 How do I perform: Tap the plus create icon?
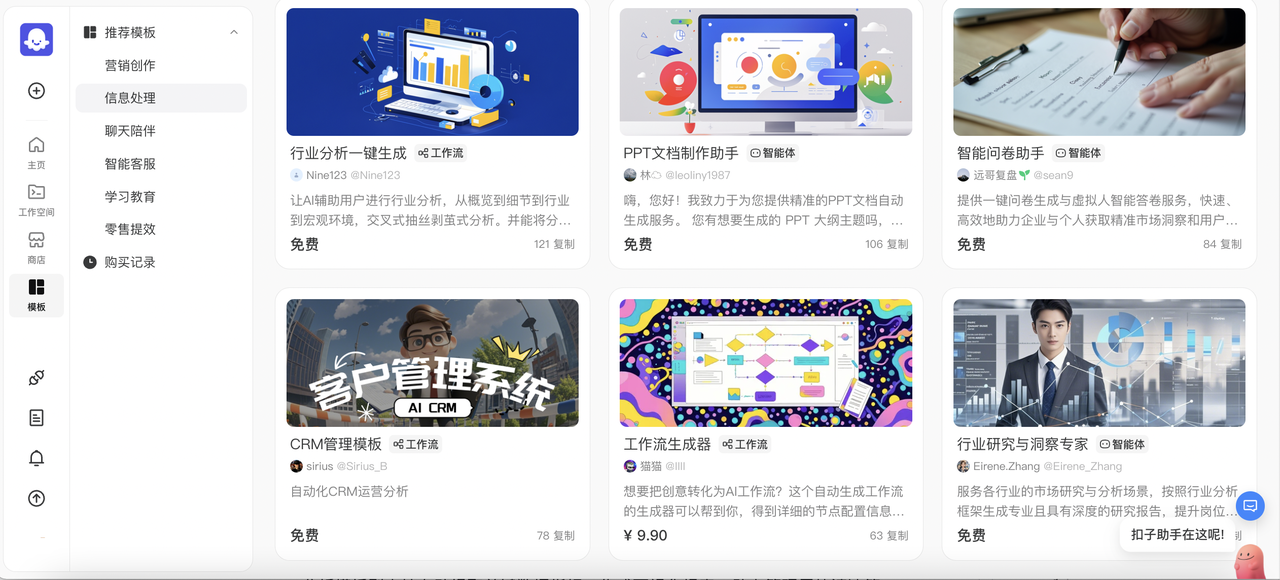[36, 91]
